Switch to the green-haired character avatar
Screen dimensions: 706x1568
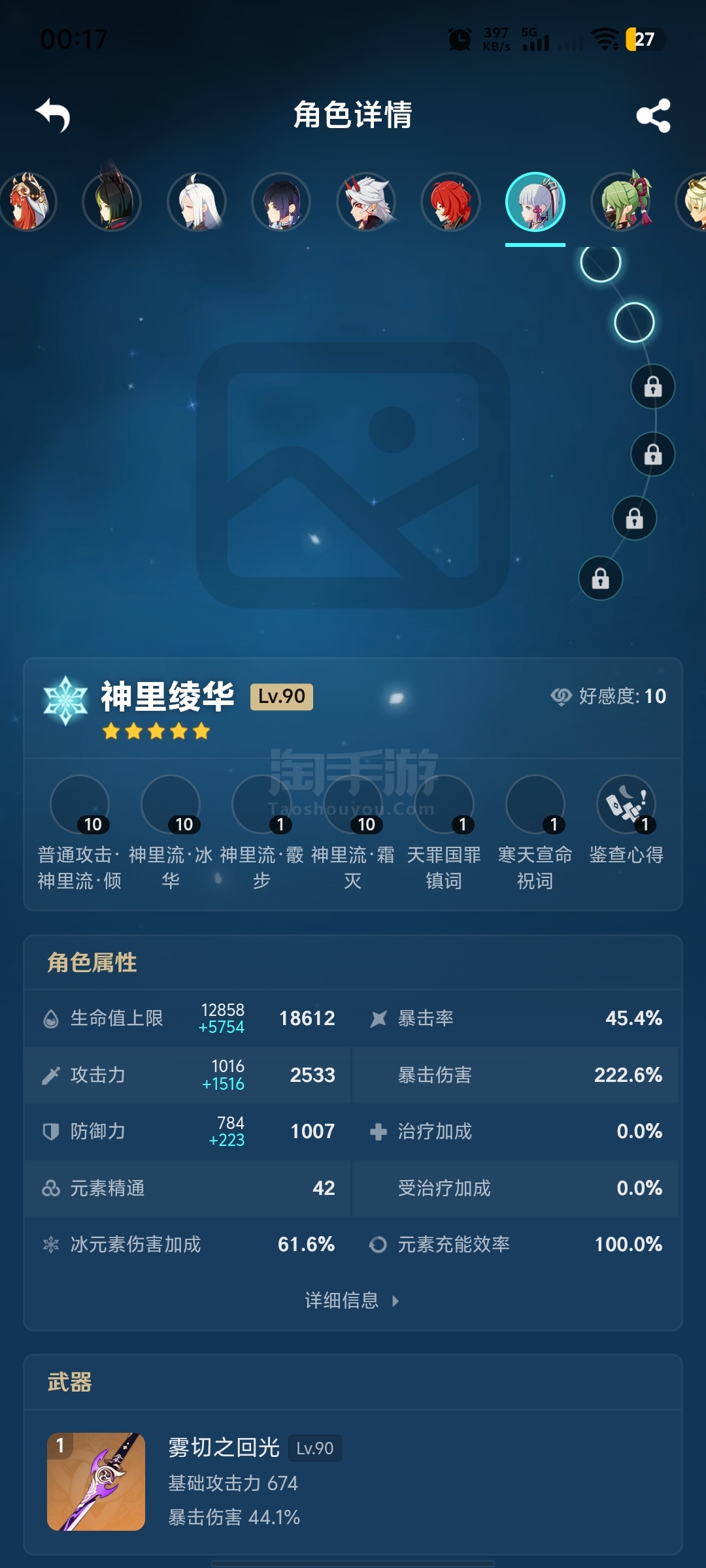tap(621, 202)
